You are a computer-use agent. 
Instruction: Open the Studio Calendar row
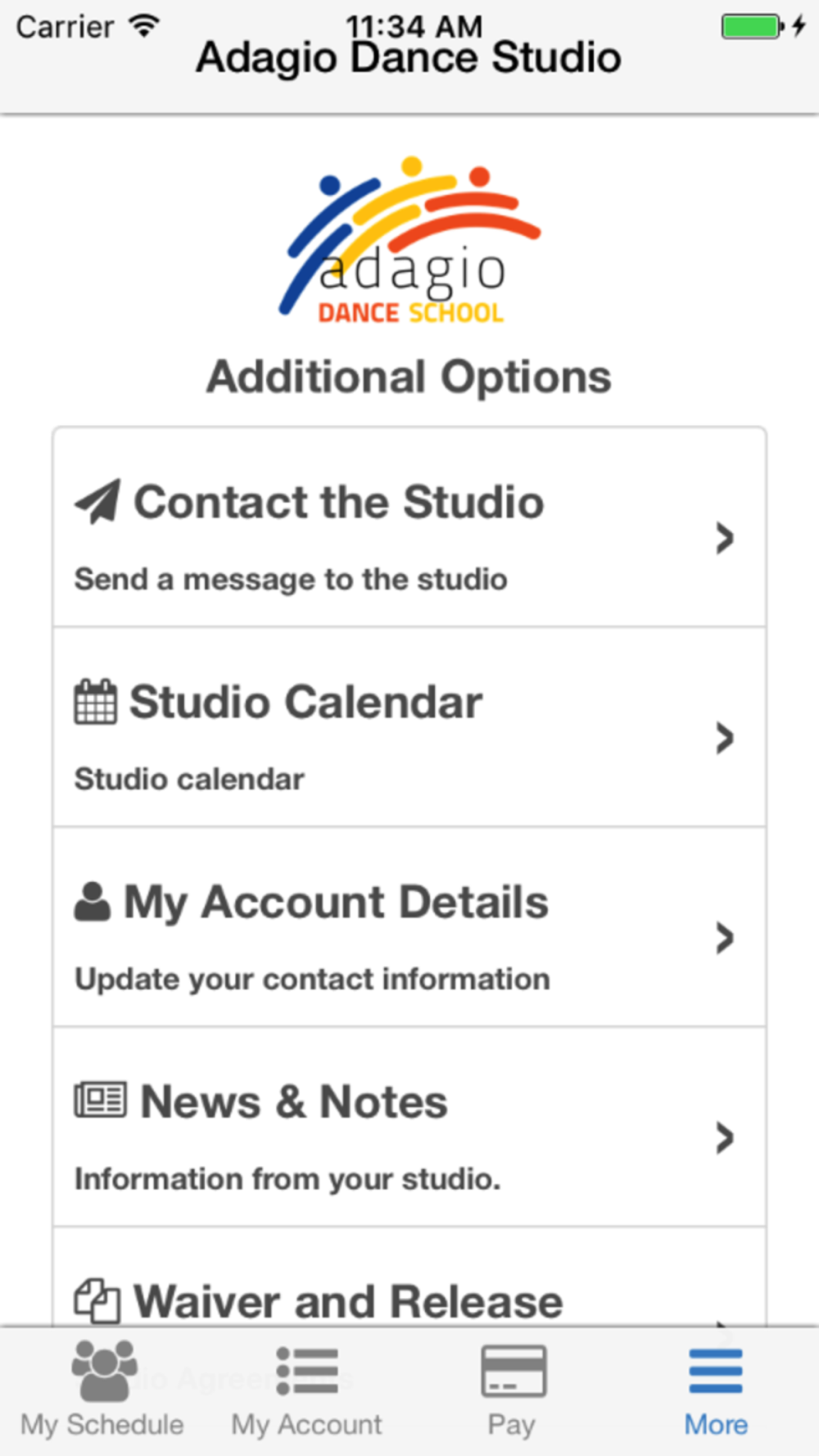tap(409, 728)
